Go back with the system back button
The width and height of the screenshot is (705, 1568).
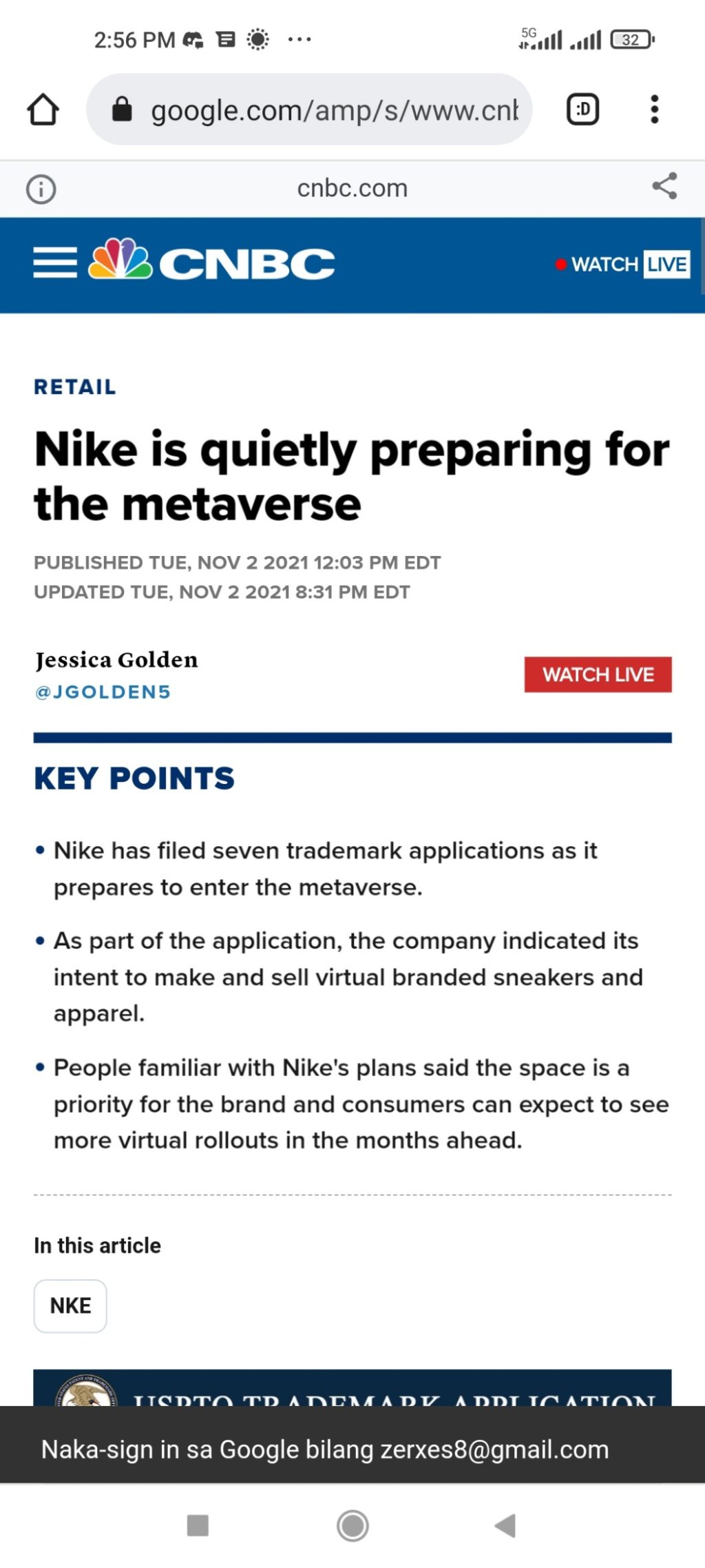(x=505, y=1525)
